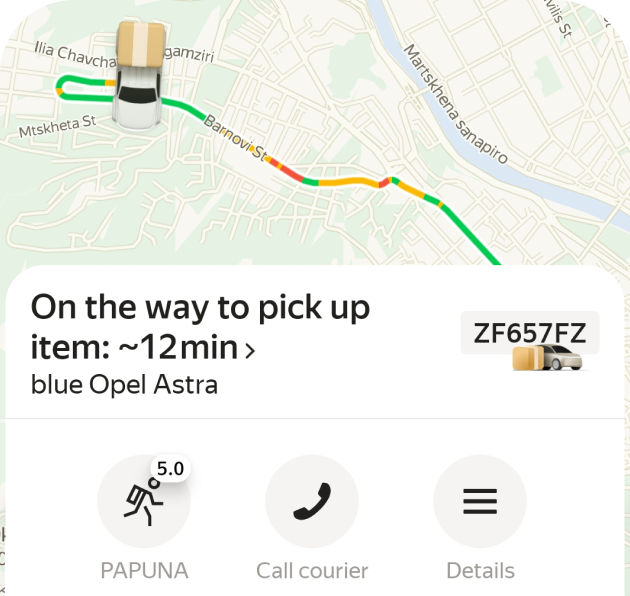Screen dimensions: 630x596
Task: Tap the courier car marker on the map
Action: click(139, 92)
